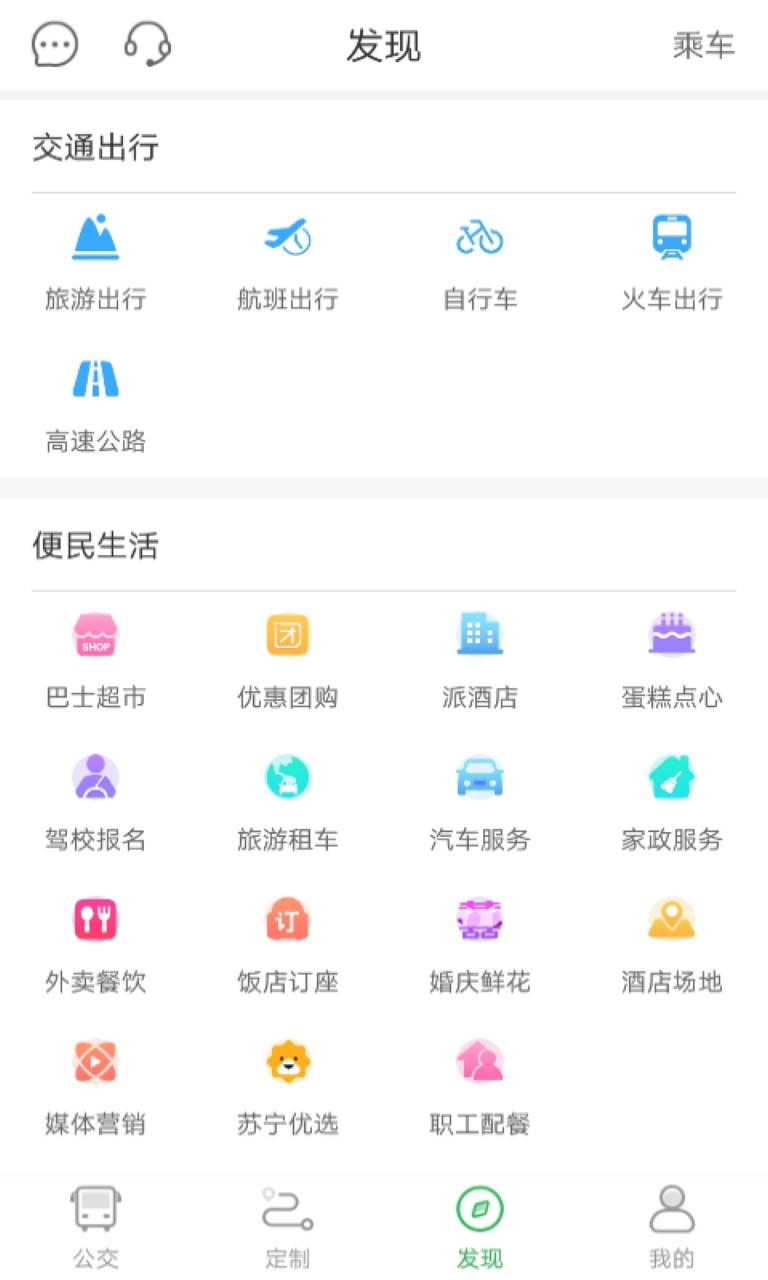Switch to the 我的 profile tab

[670, 1222]
